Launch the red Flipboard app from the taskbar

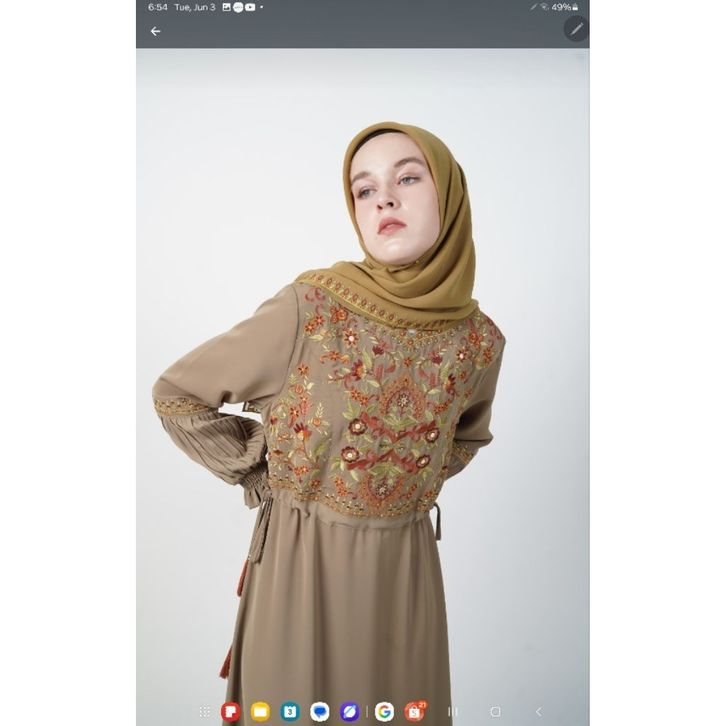pyautogui.click(x=231, y=712)
